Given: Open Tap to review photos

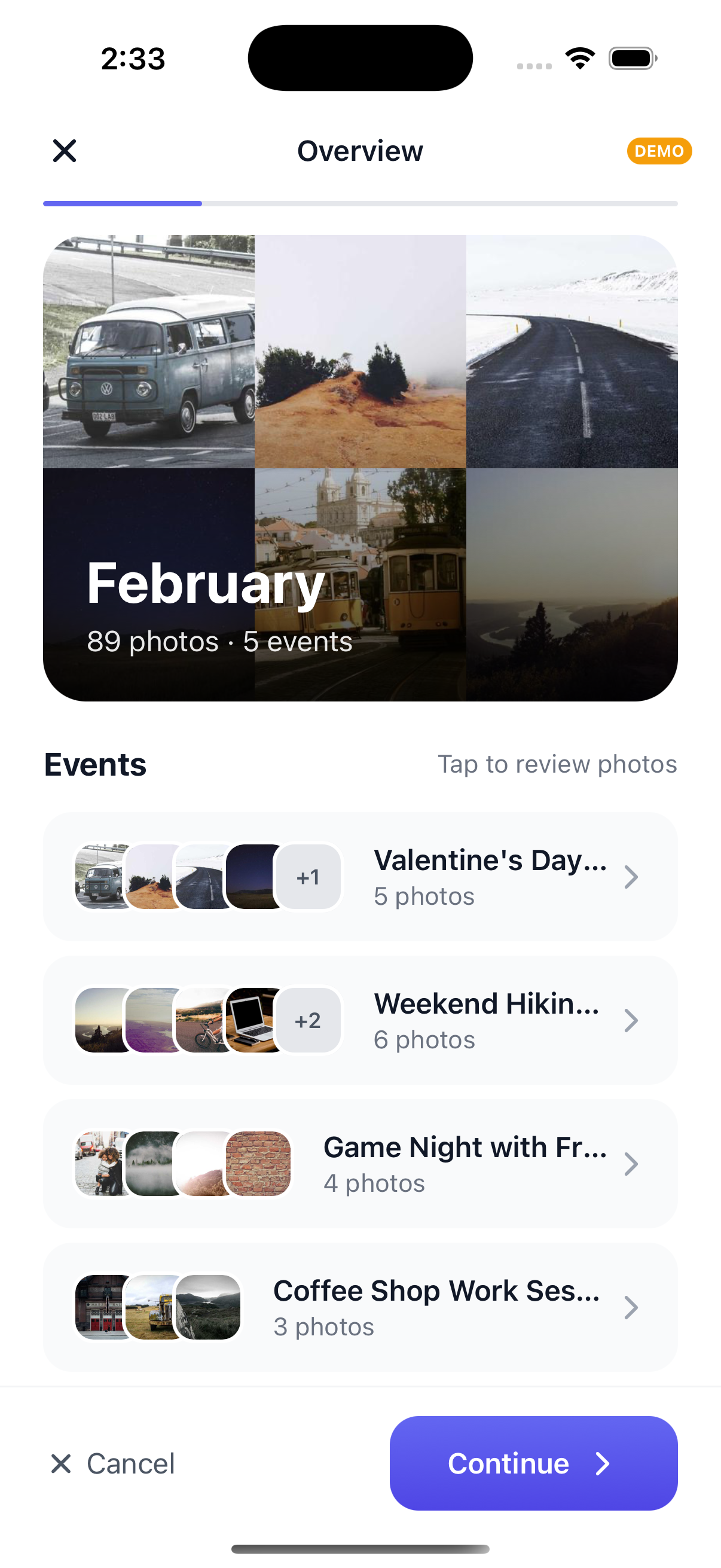Looking at the screenshot, I should click(557, 764).
